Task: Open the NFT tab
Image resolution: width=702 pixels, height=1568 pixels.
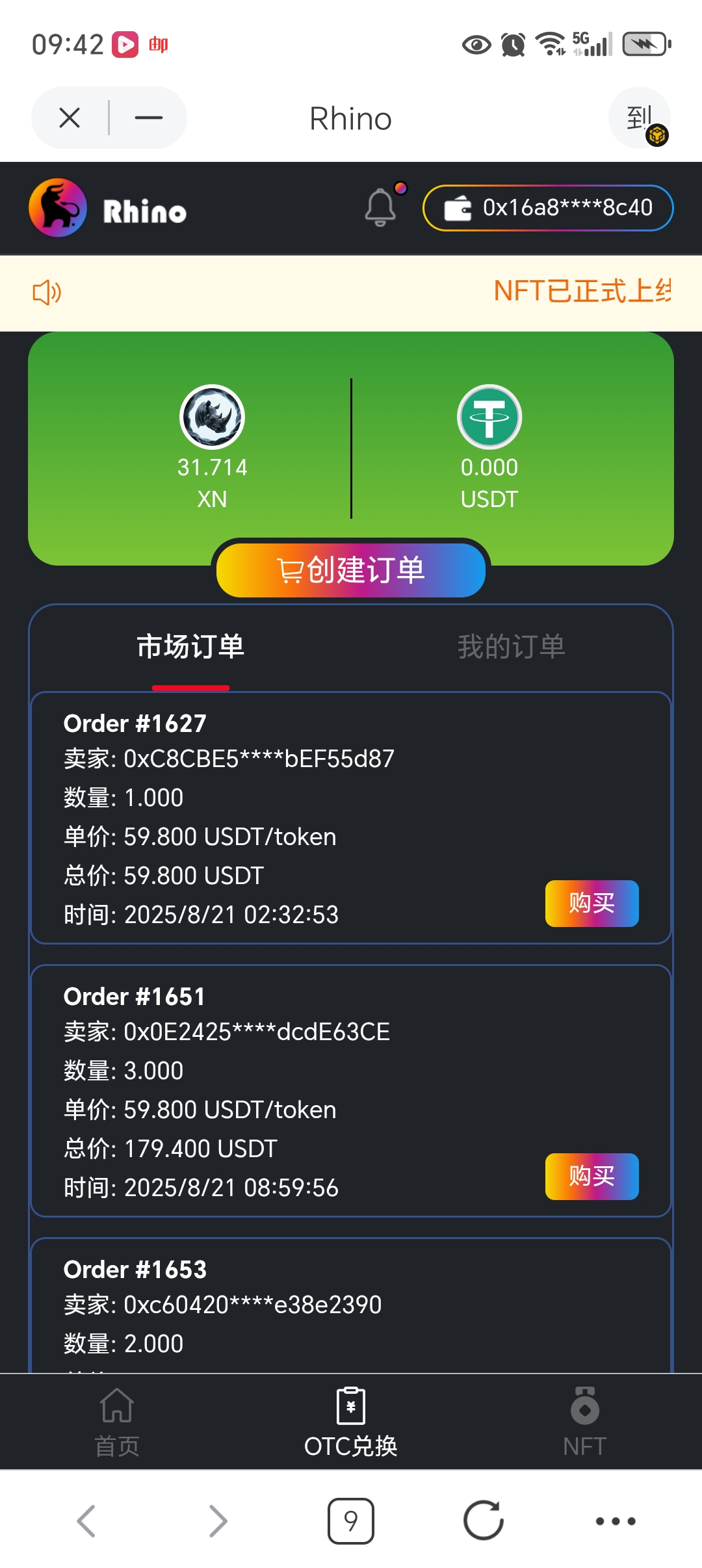Action: tap(584, 1422)
